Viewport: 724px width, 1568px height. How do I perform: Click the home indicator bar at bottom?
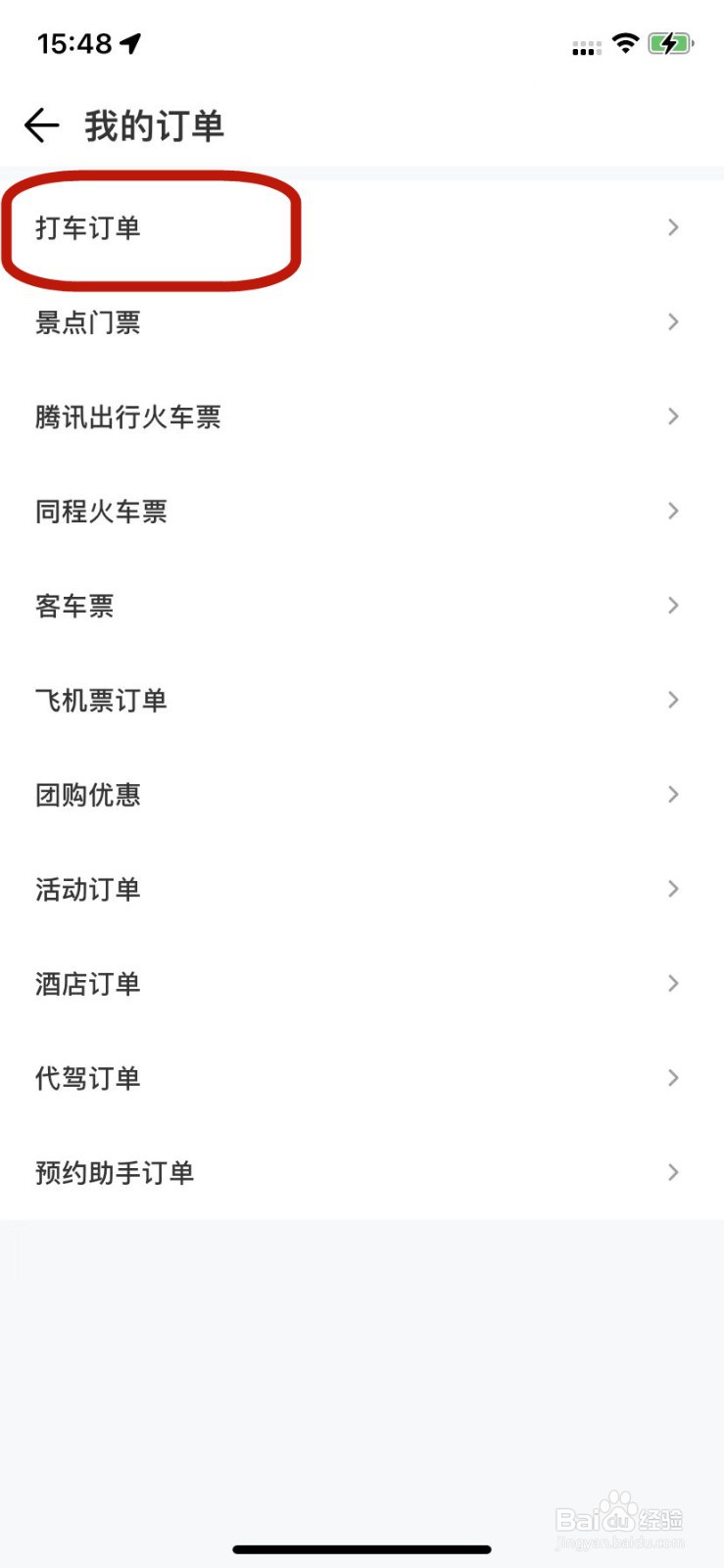[x=362, y=1549]
